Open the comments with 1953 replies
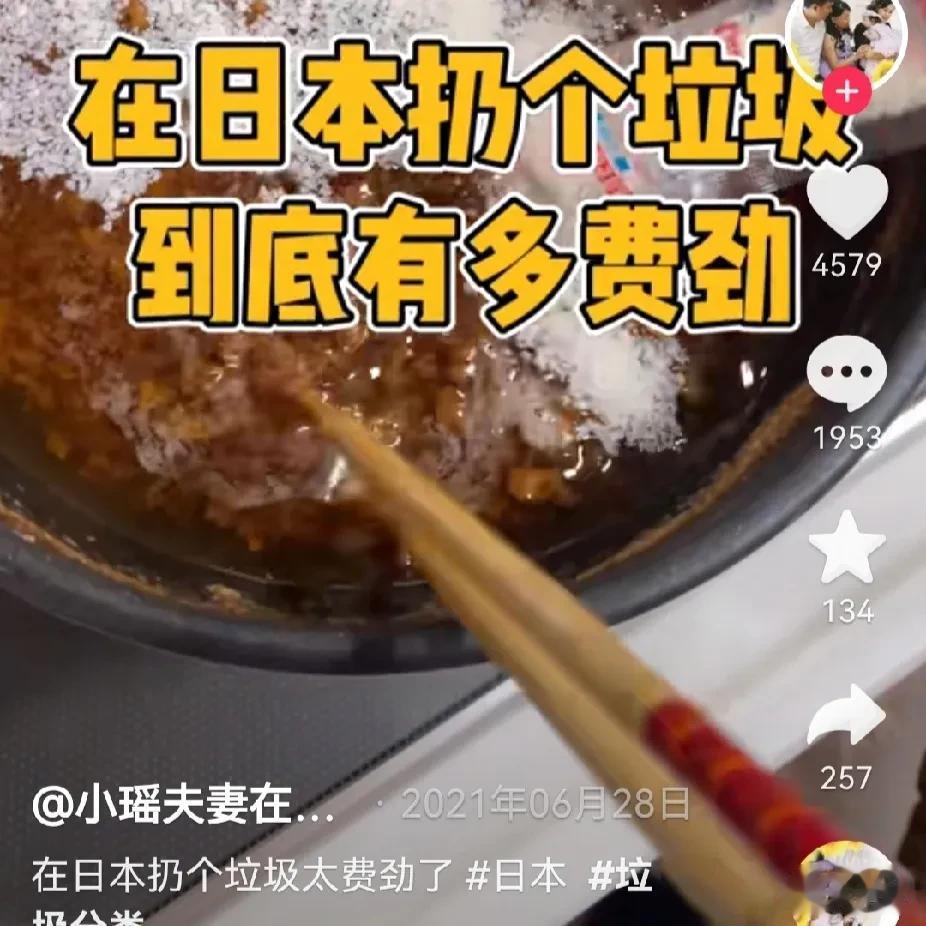This screenshot has height=926, width=926. [846, 374]
